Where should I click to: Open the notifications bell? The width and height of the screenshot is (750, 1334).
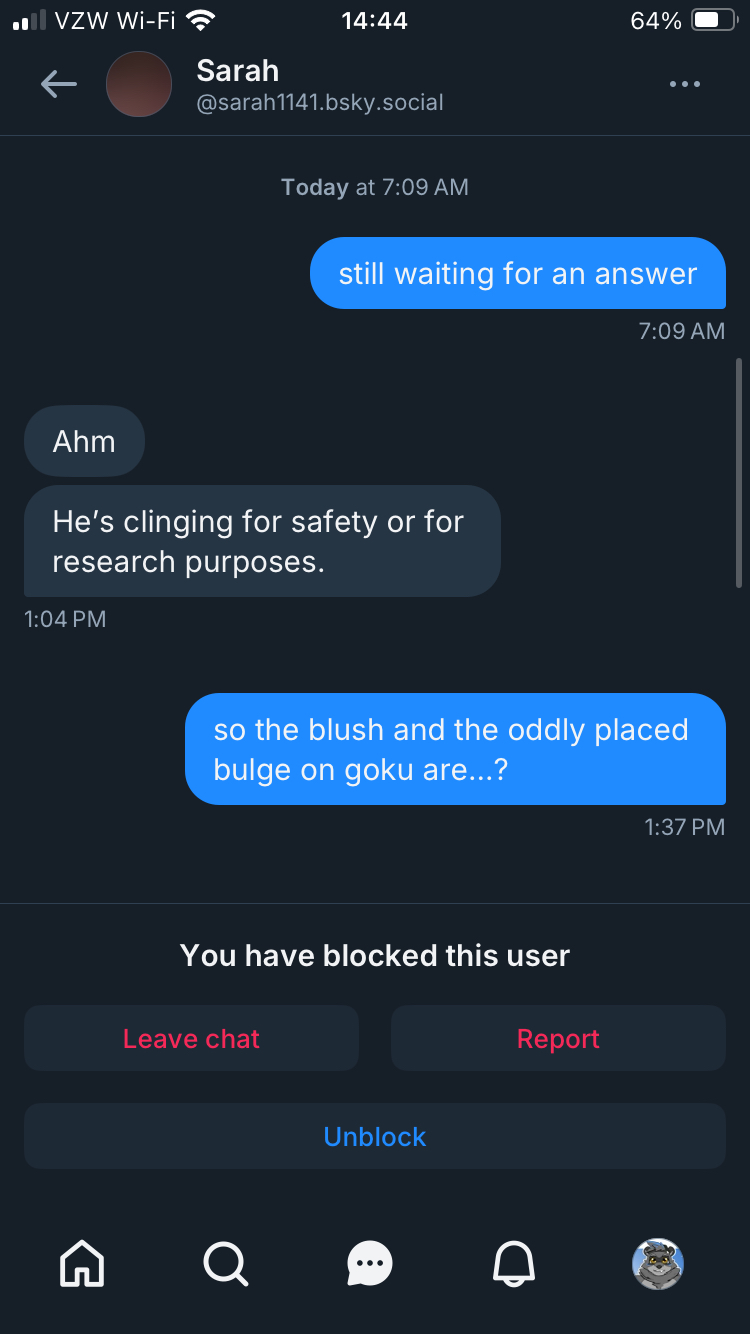(514, 1264)
